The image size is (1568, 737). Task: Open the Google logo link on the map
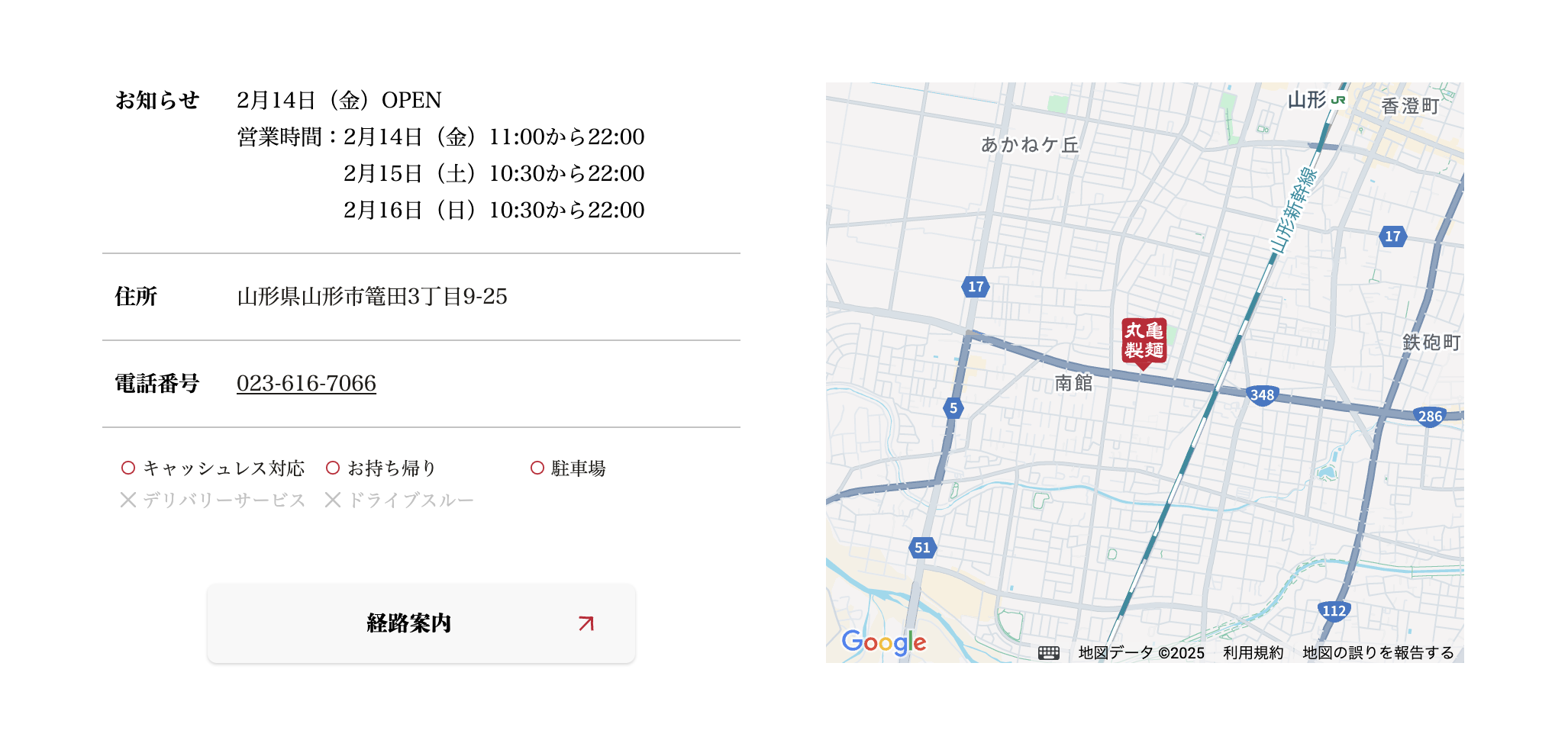(x=883, y=642)
